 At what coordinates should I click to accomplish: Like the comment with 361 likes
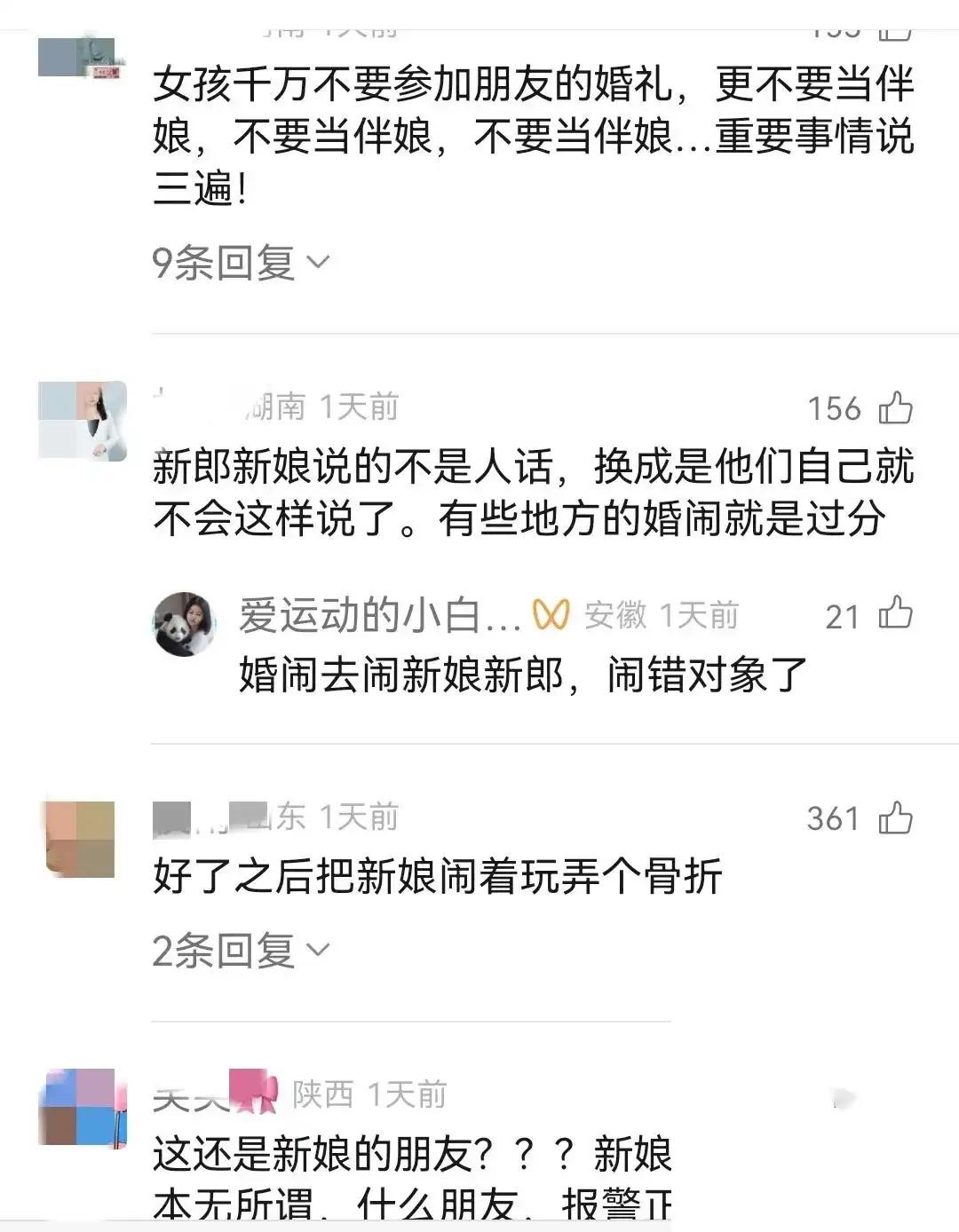[x=895, y=818]
